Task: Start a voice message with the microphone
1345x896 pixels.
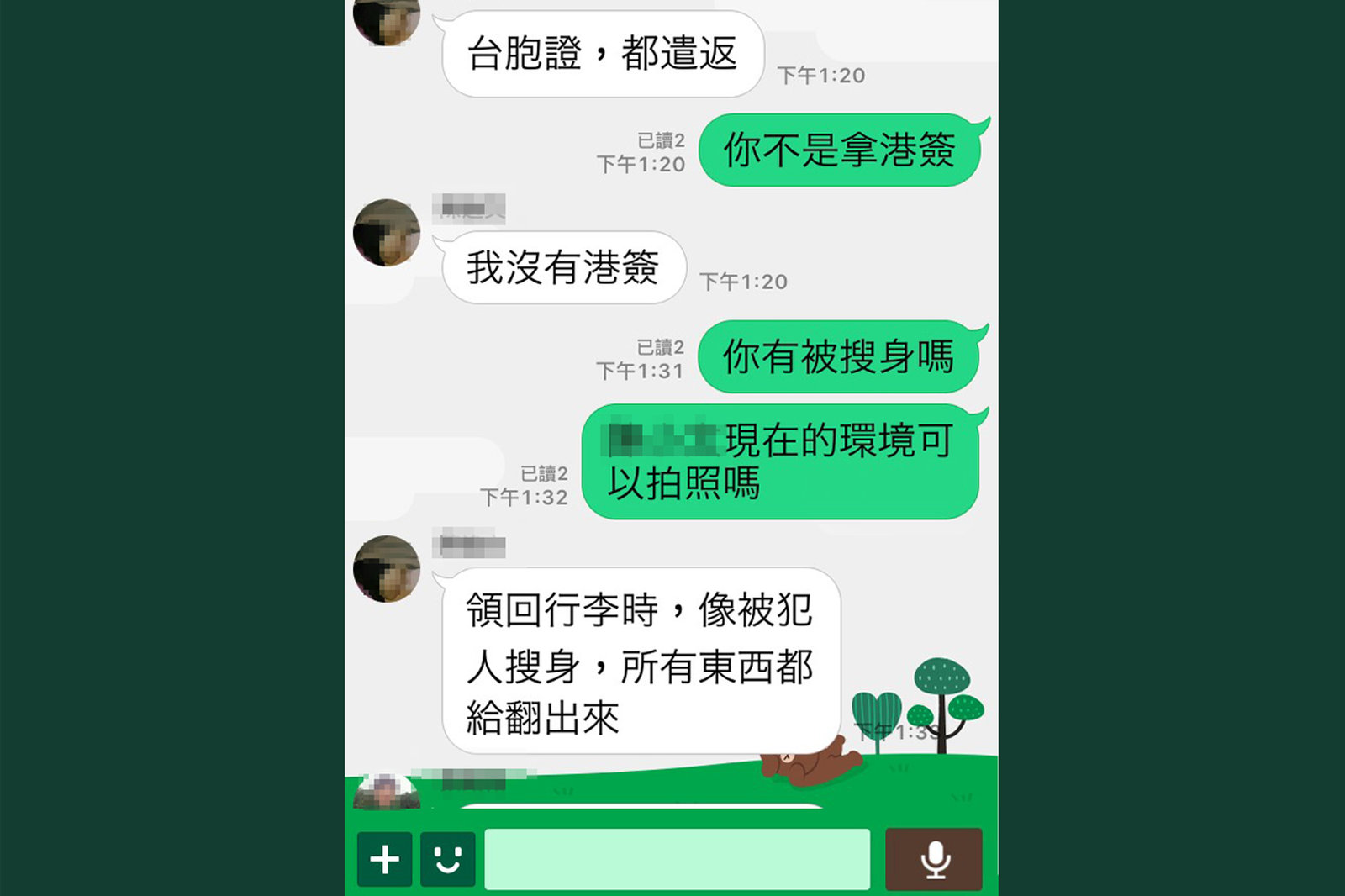Action: pos(934,859)
